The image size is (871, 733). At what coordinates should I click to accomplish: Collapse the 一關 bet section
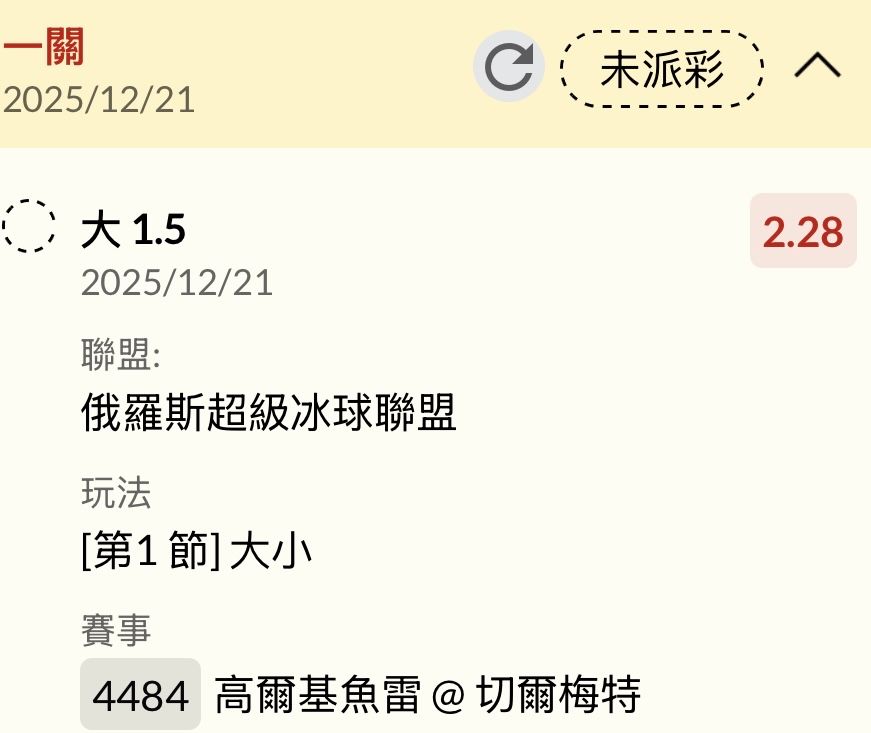click(818, 67)
